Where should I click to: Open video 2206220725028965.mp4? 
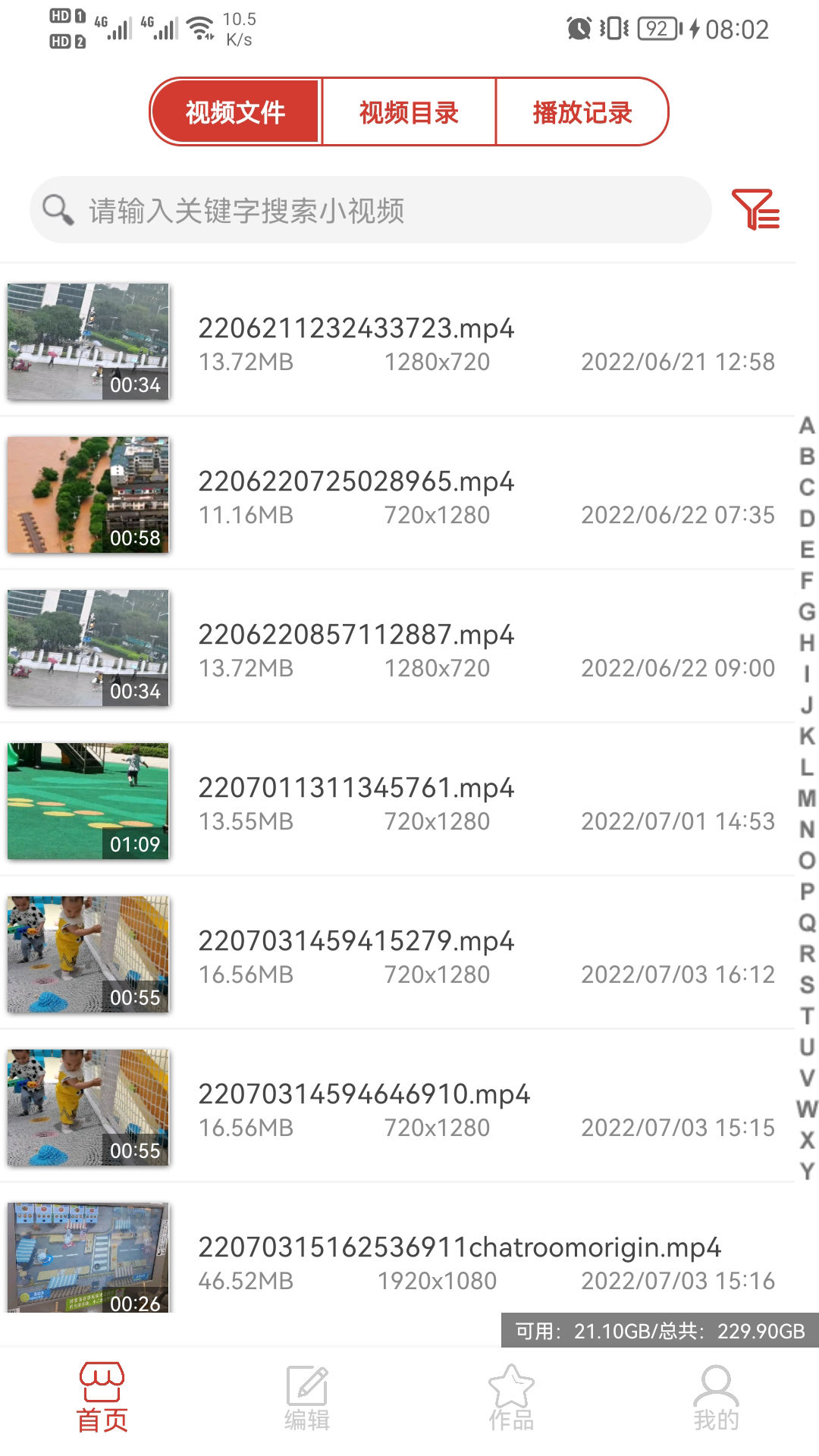[394, 494]
